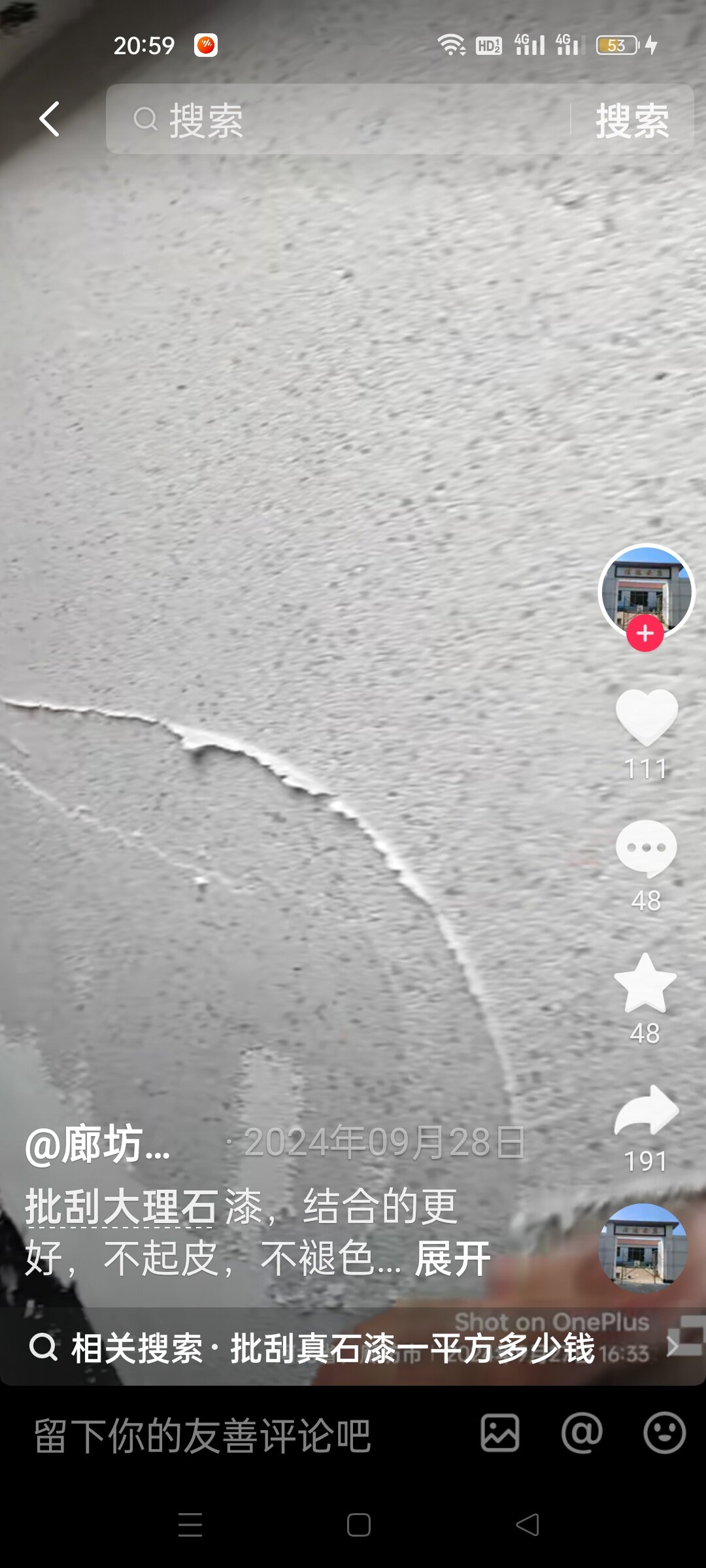Open the round sound disc above the related search
Viewport: 706px width, 1568px height.
[643, 1248]
